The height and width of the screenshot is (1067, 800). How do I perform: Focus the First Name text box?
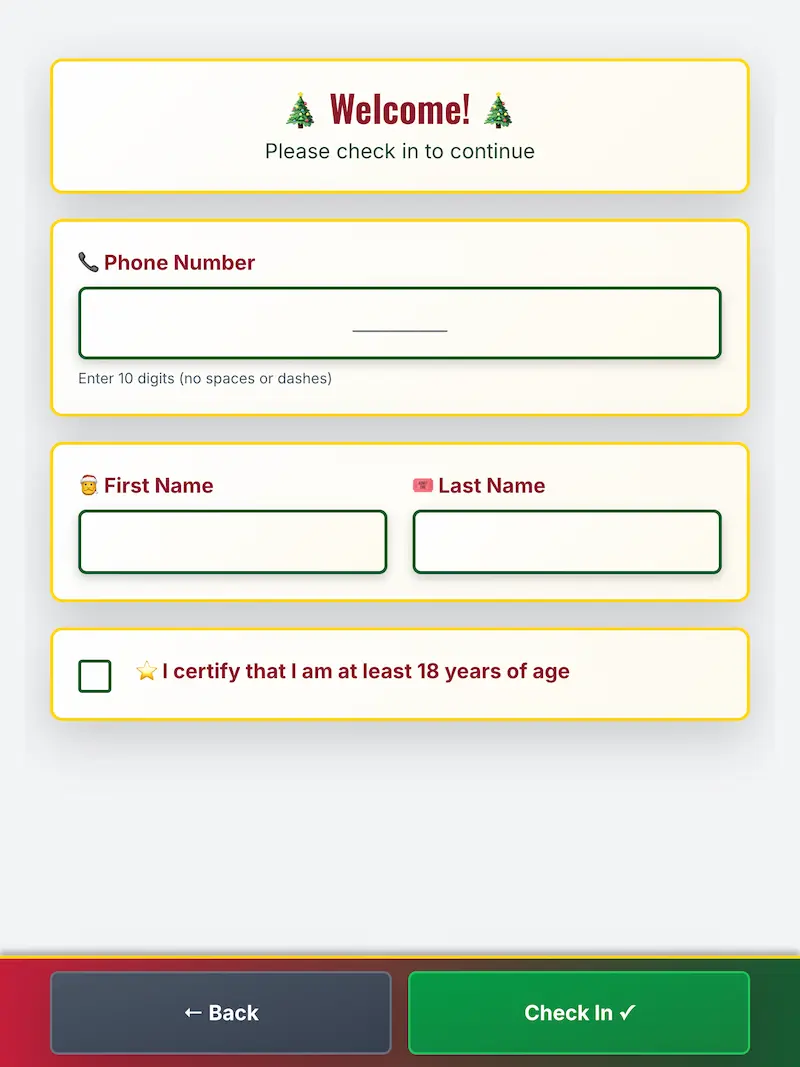232,542
